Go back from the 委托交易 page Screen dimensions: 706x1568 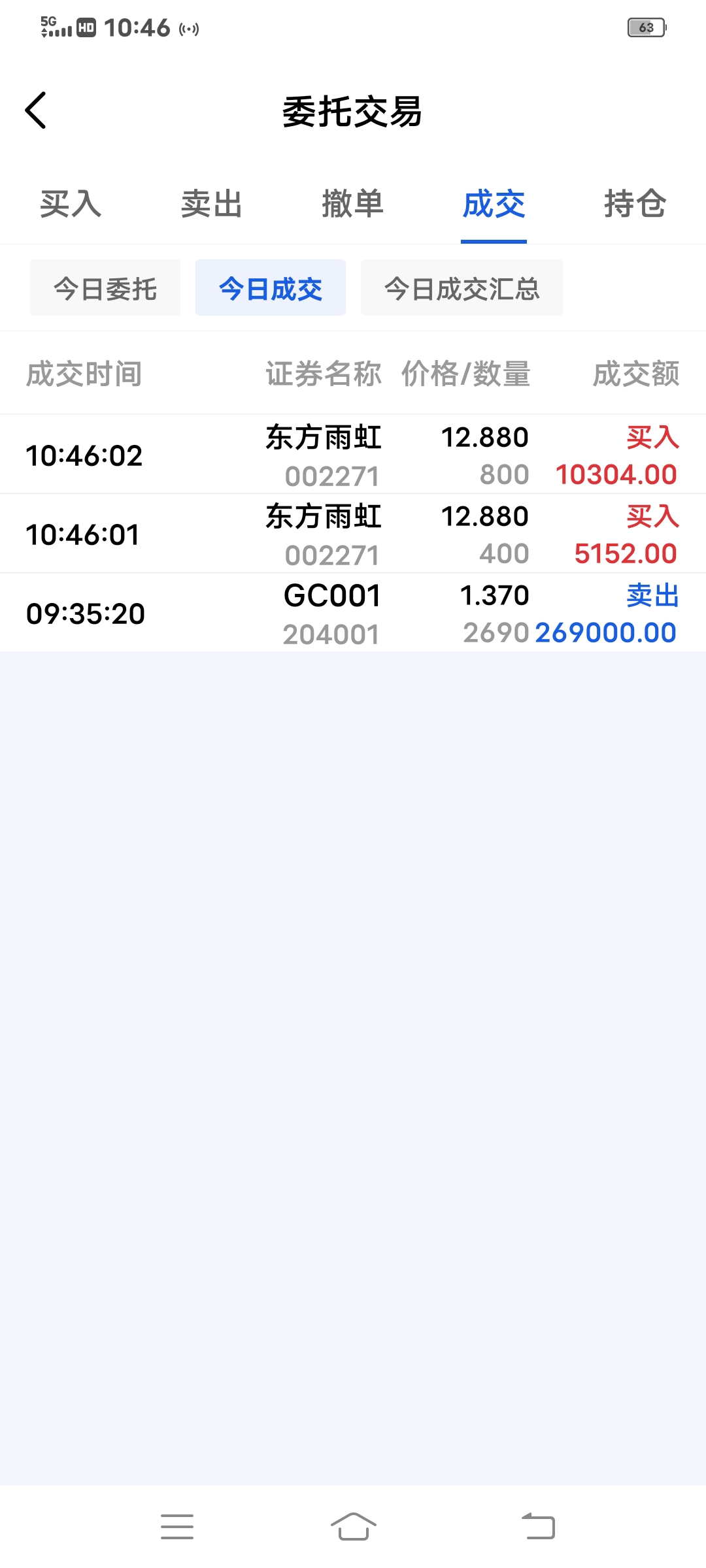[36, 110]
